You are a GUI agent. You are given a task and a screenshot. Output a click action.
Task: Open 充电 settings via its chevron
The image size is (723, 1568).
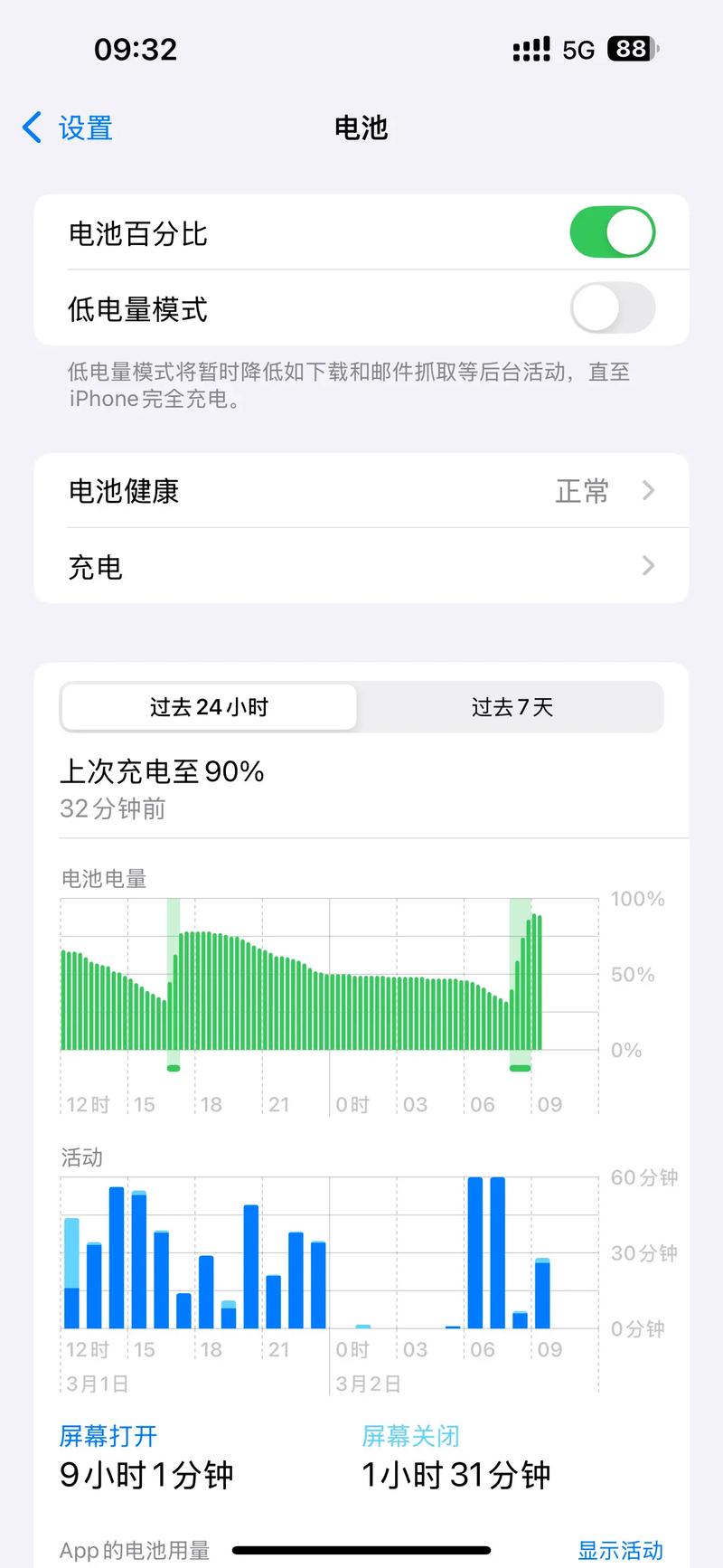click(x=647, y=565)
